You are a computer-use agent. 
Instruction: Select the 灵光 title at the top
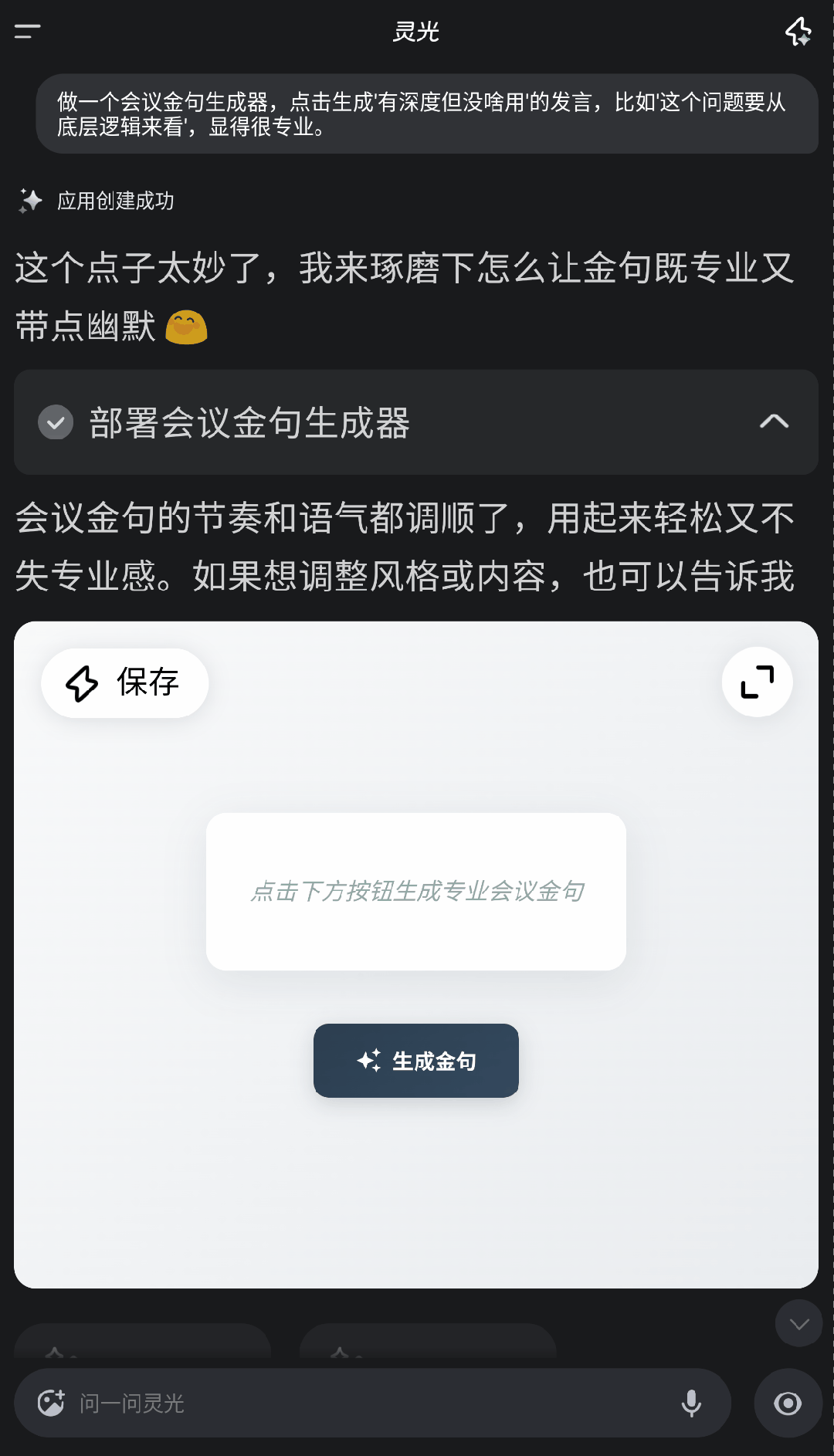[x=416, y=32]
